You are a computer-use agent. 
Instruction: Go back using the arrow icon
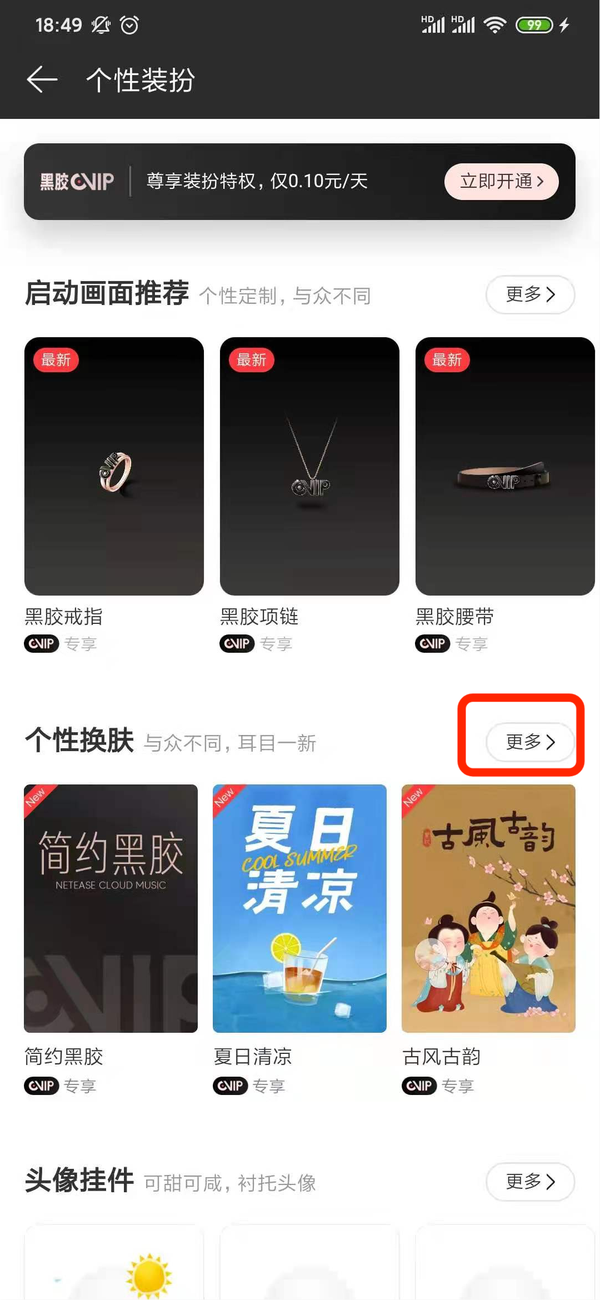(42, 80)
